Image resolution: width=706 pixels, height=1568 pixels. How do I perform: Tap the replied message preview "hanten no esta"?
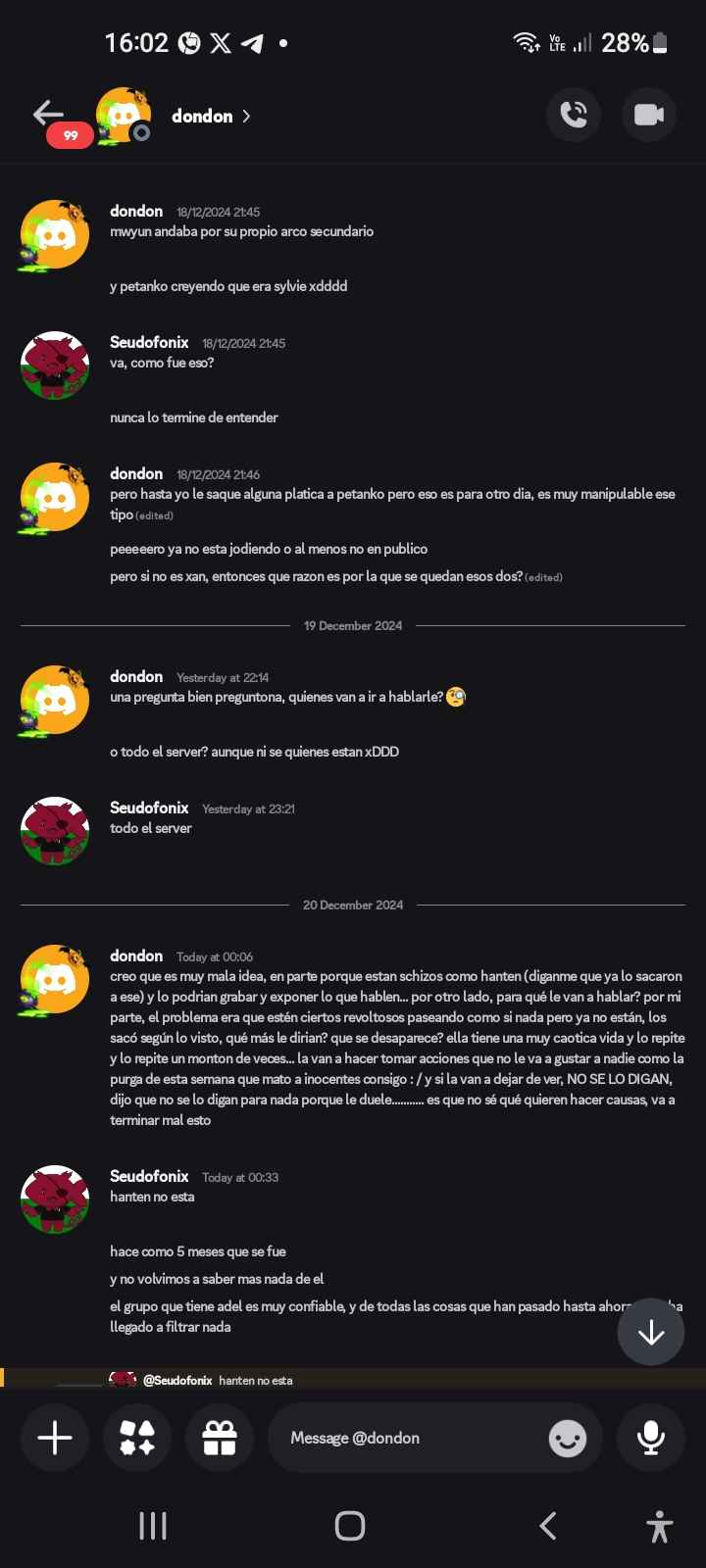(x=255, y=1380)
